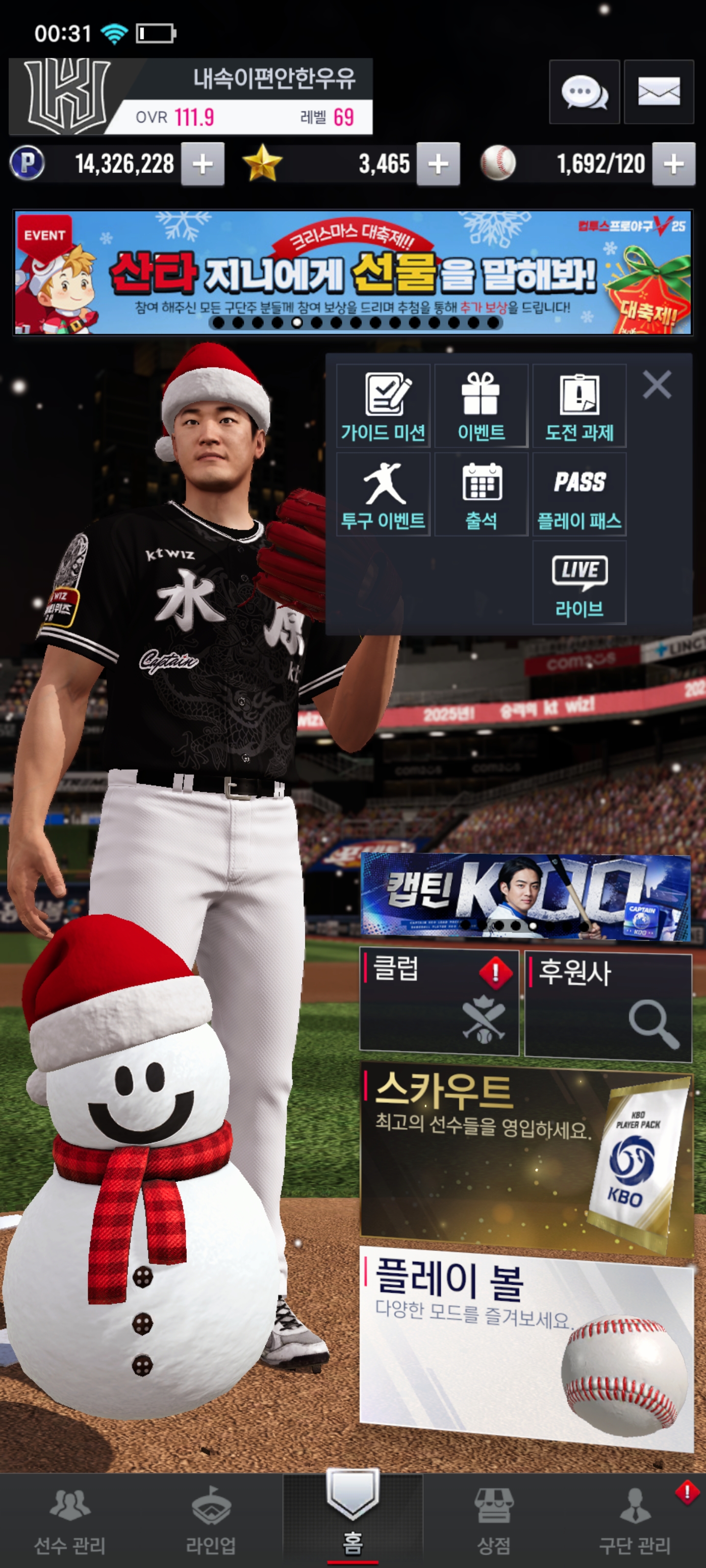The height and width of the screenshot is (1568, 706).
Task: Open the 출석 attendance calendar
Action: 480,494
